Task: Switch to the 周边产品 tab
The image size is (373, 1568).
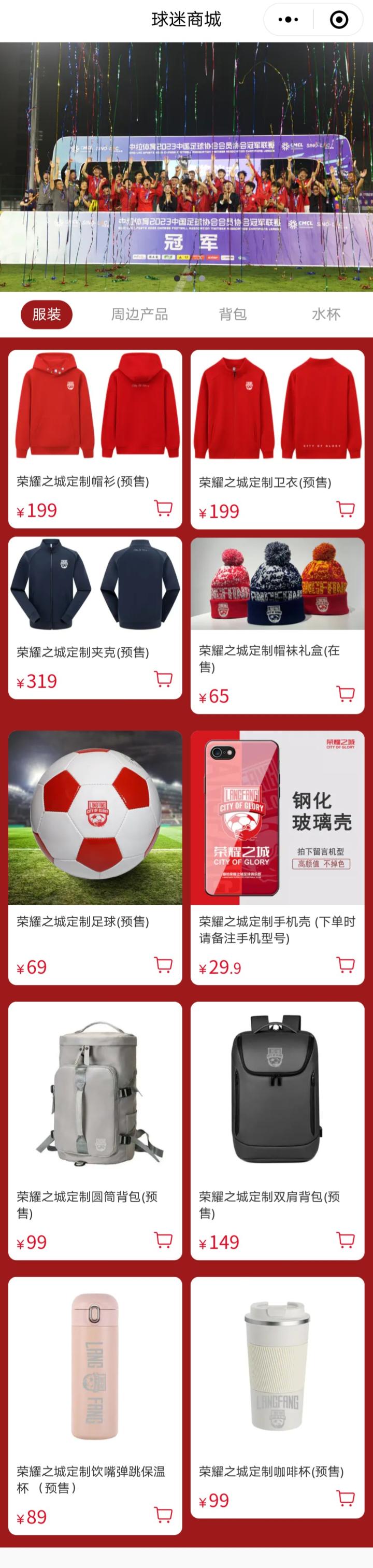Action: pos(139,314)
